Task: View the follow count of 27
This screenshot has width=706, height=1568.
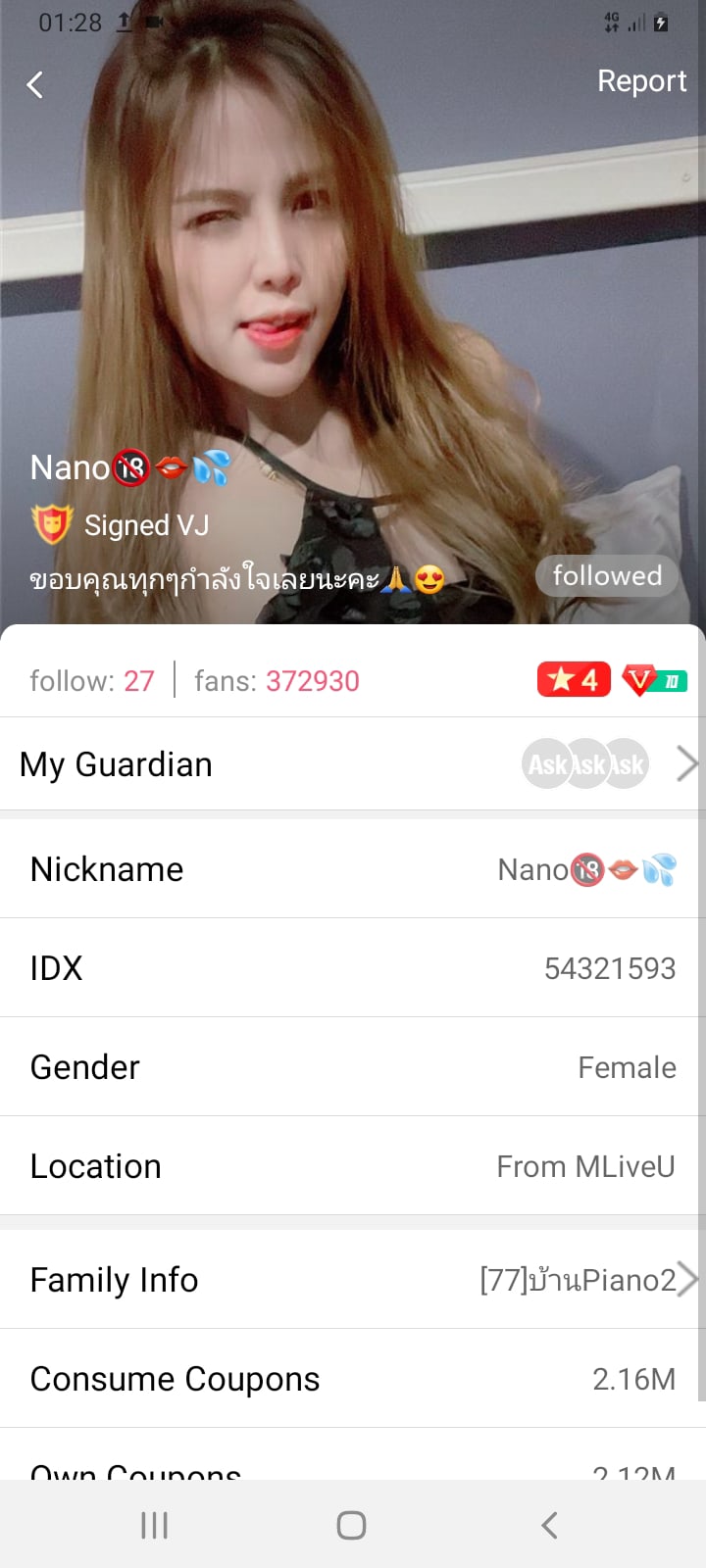Action: click(92, 680)
